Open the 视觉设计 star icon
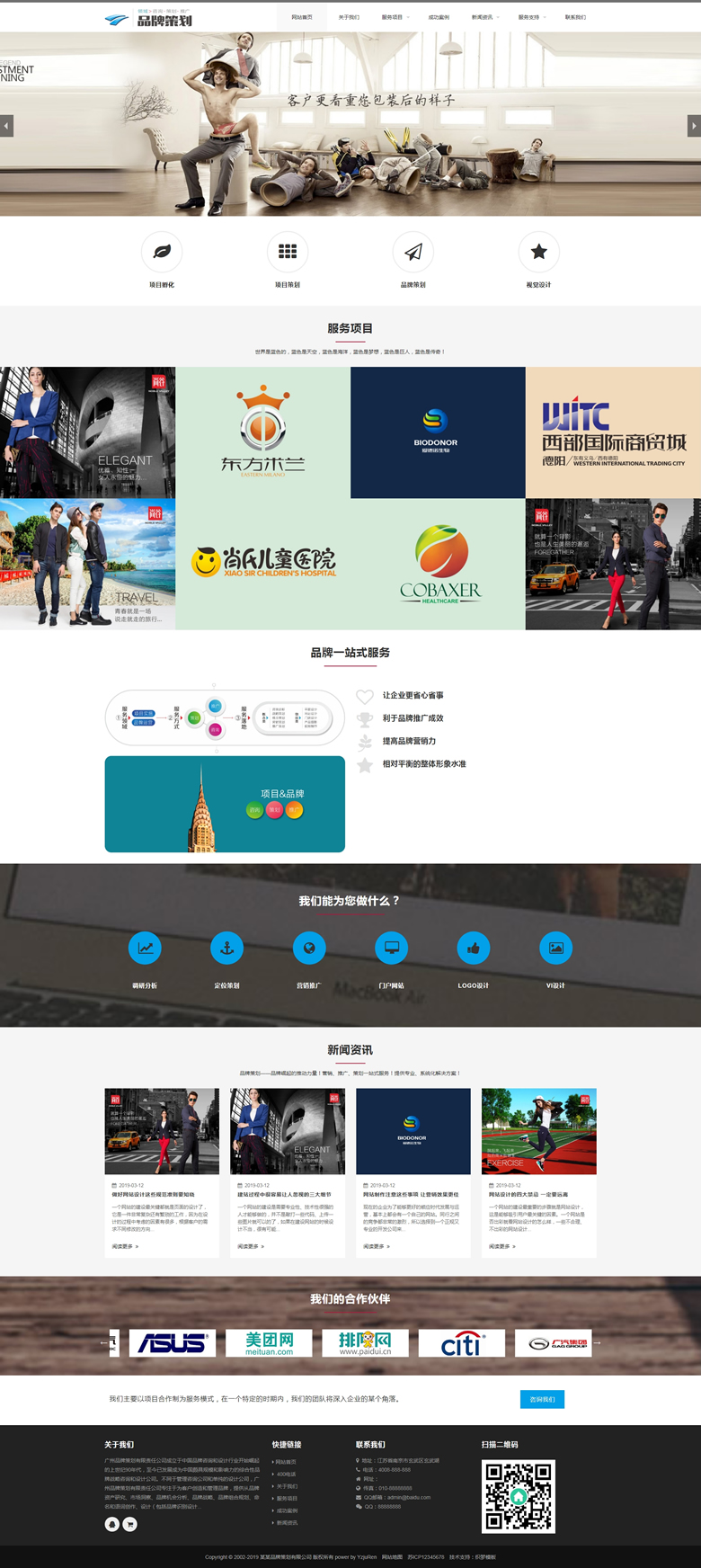The image size is (701, 1568). [538, 253]
